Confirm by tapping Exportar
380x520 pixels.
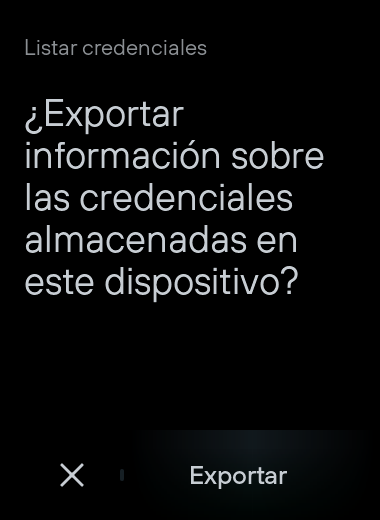(x=238, y=476)
